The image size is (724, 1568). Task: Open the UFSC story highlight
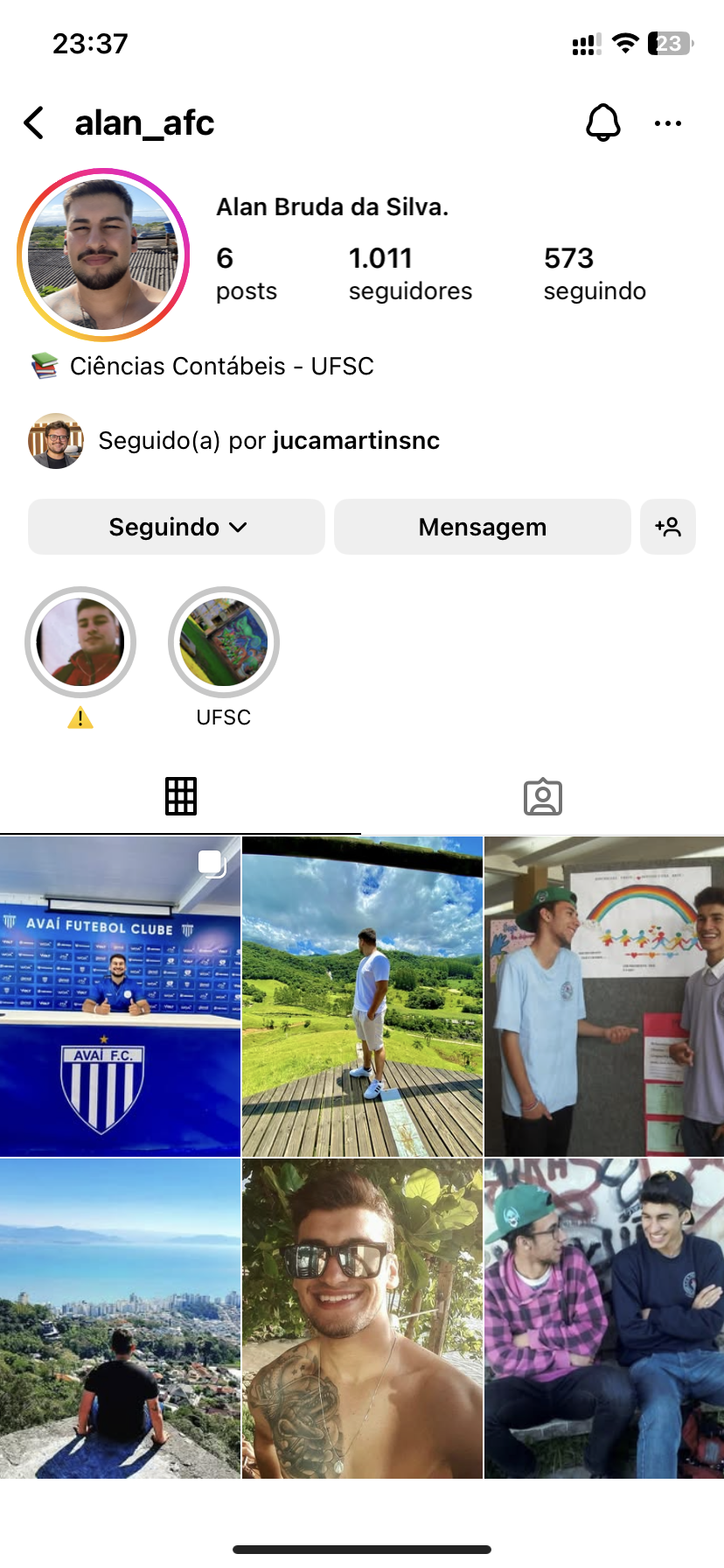tap(224, 643)
